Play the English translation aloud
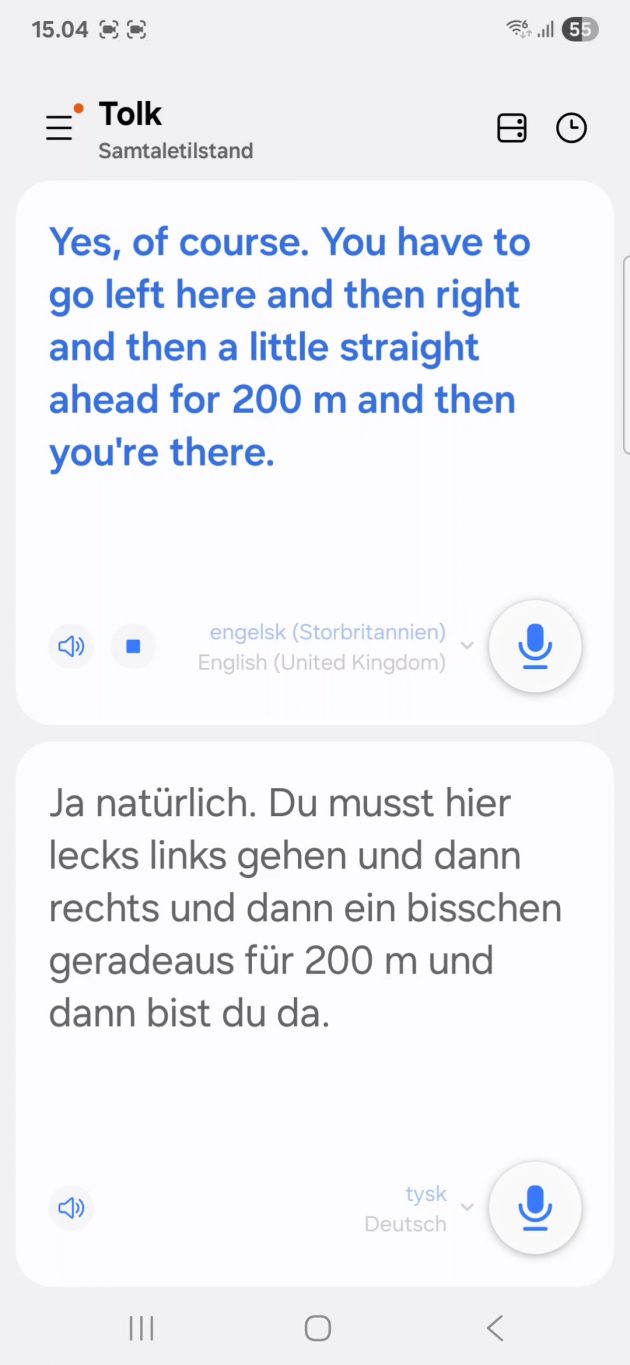 pyautogui.click(x=71, y=646)
